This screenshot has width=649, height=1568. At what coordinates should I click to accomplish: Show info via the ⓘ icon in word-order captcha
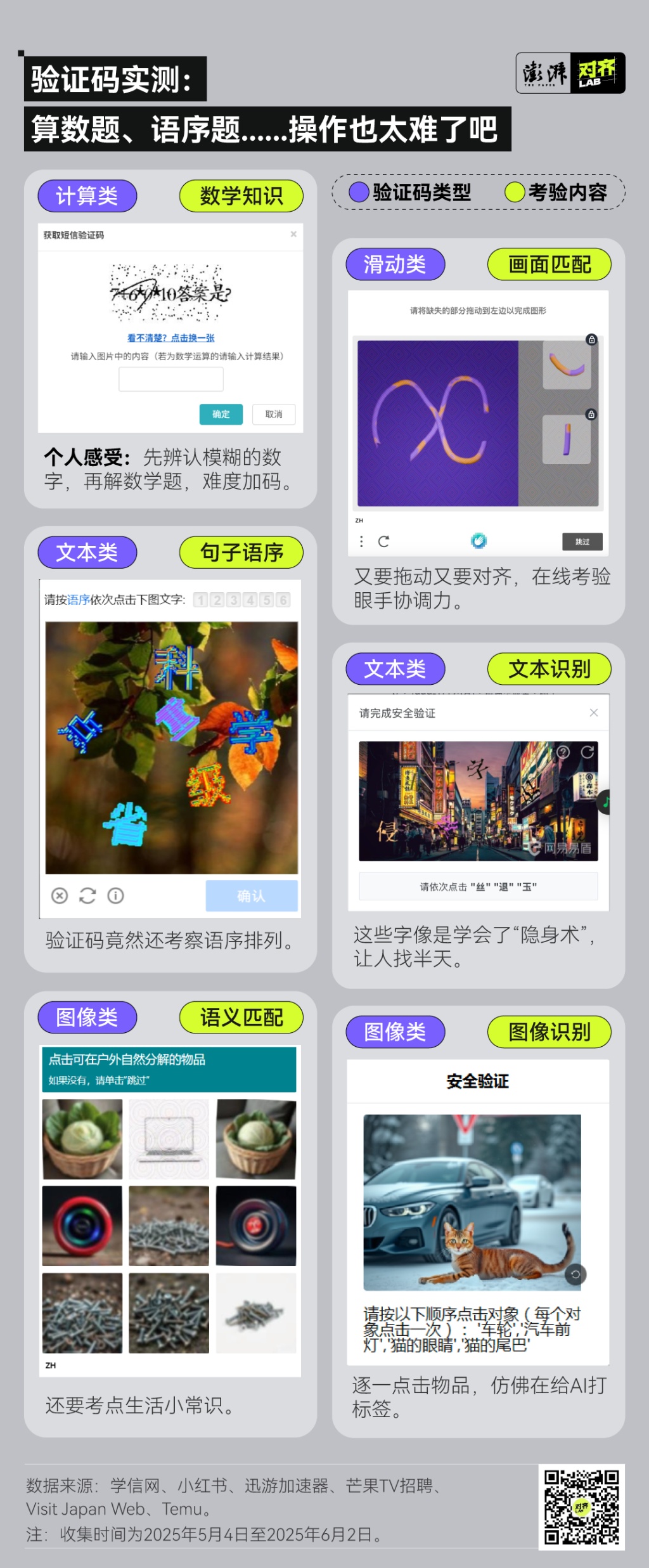pos(115,897)
